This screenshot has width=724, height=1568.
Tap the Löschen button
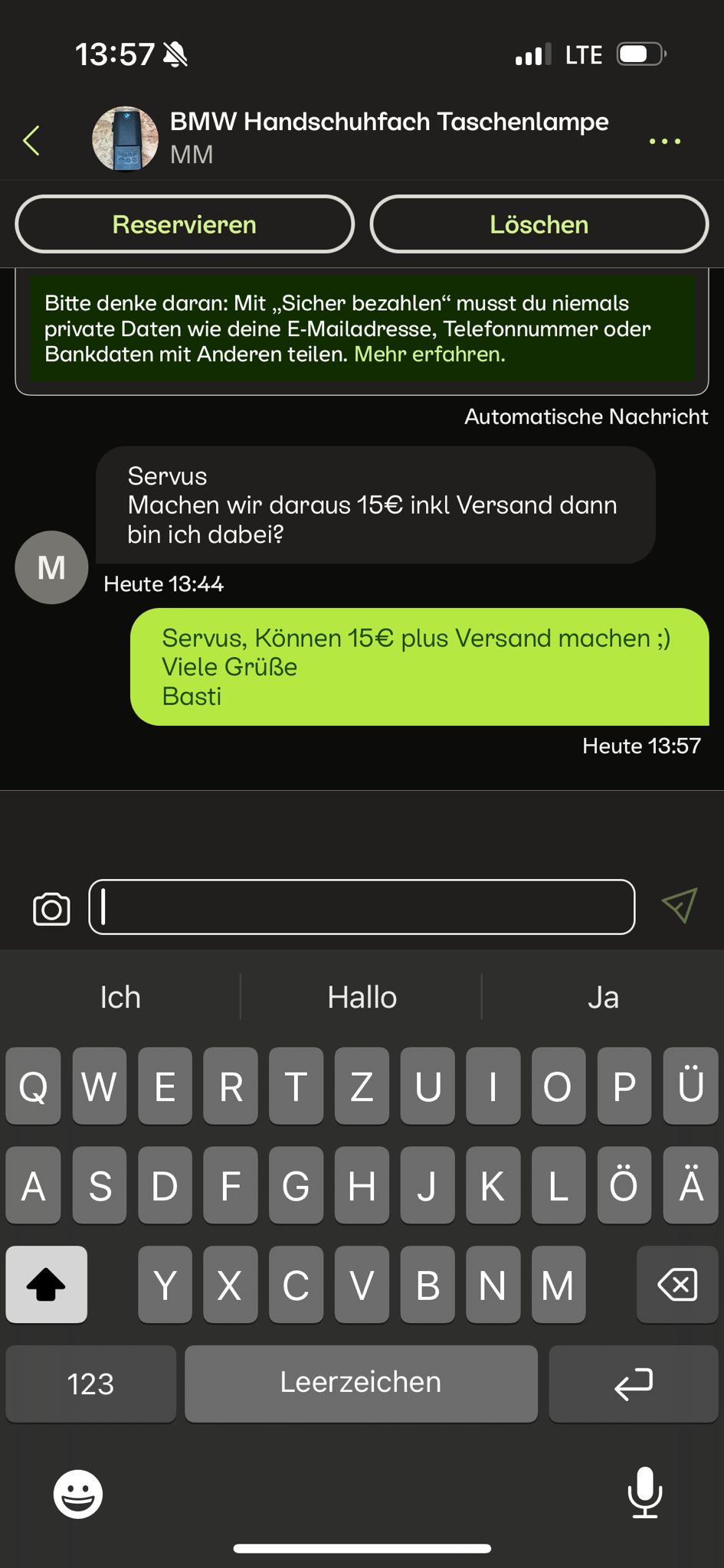click(x=539, y=224)
